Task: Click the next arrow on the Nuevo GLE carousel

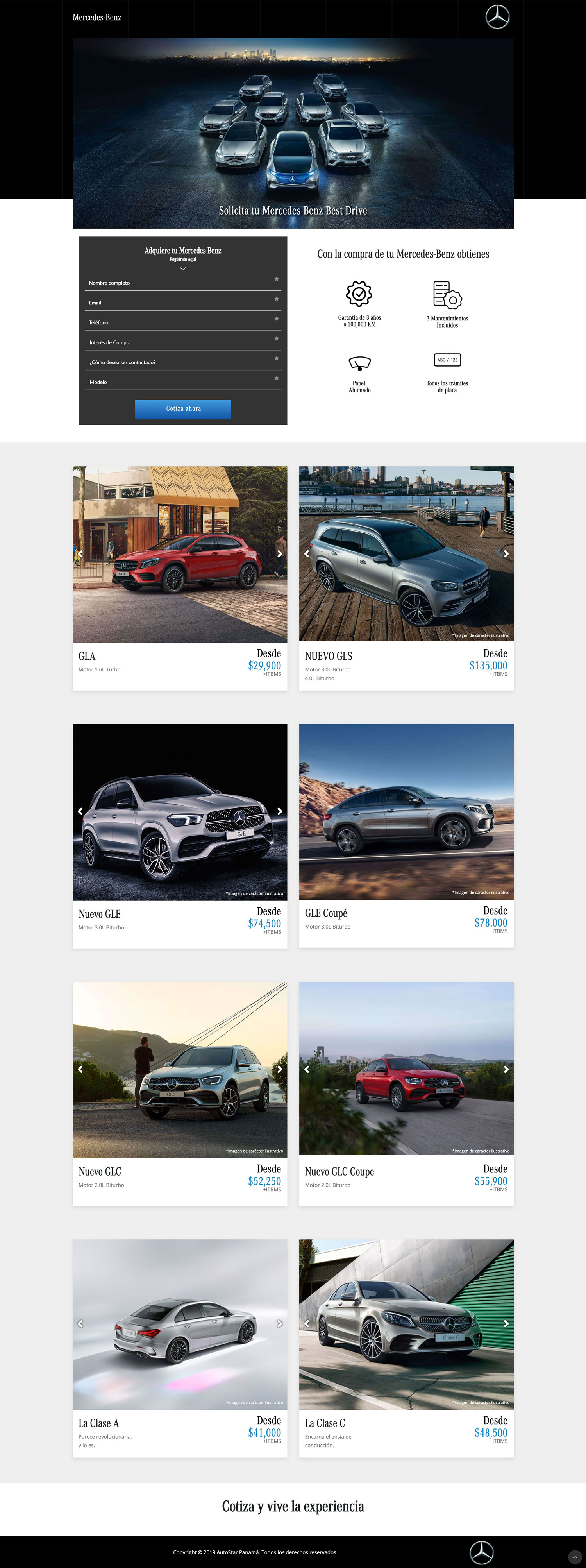Action: [x=279, y=811]
